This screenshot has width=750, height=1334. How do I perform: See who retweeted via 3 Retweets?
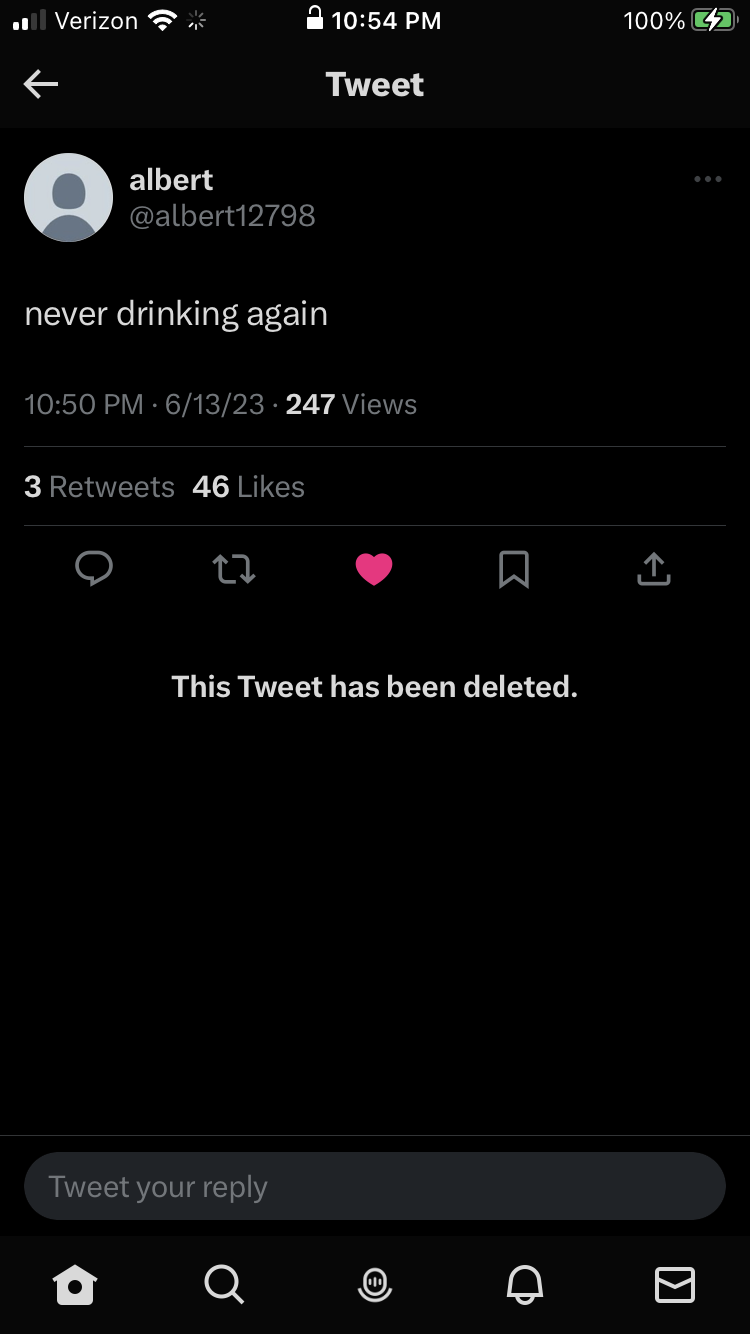click(99, 486)
